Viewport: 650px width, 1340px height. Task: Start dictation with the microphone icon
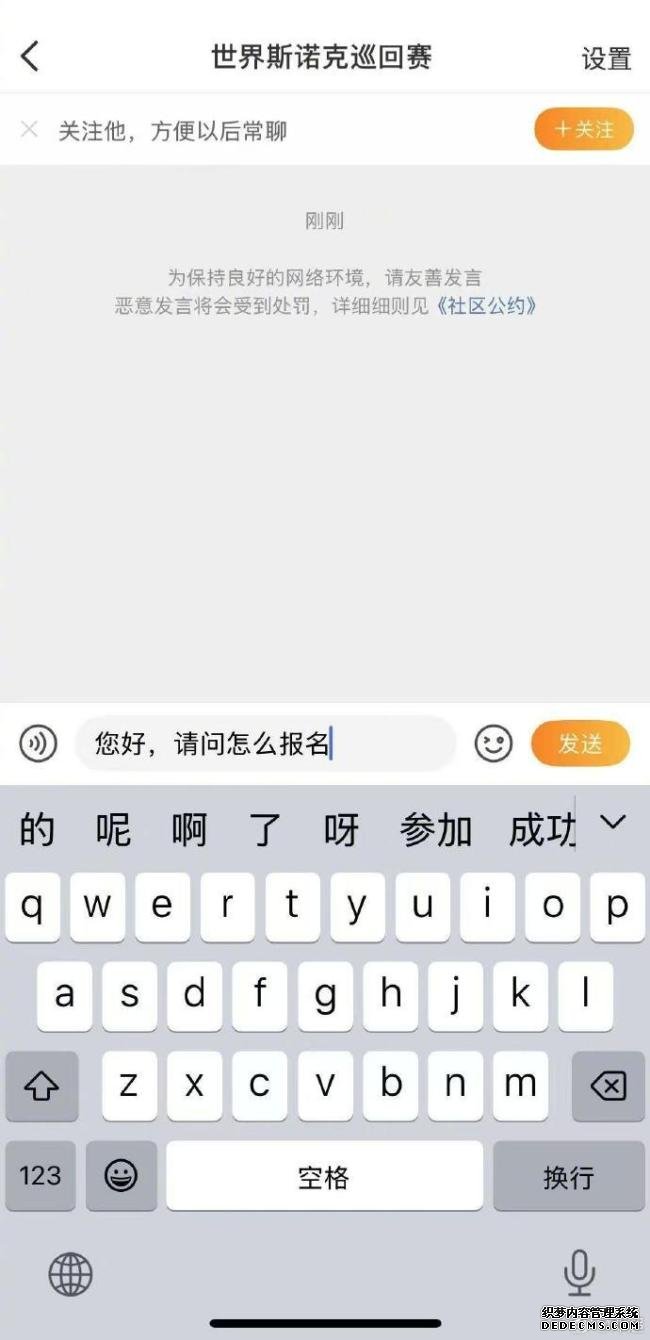point(579,1272)
